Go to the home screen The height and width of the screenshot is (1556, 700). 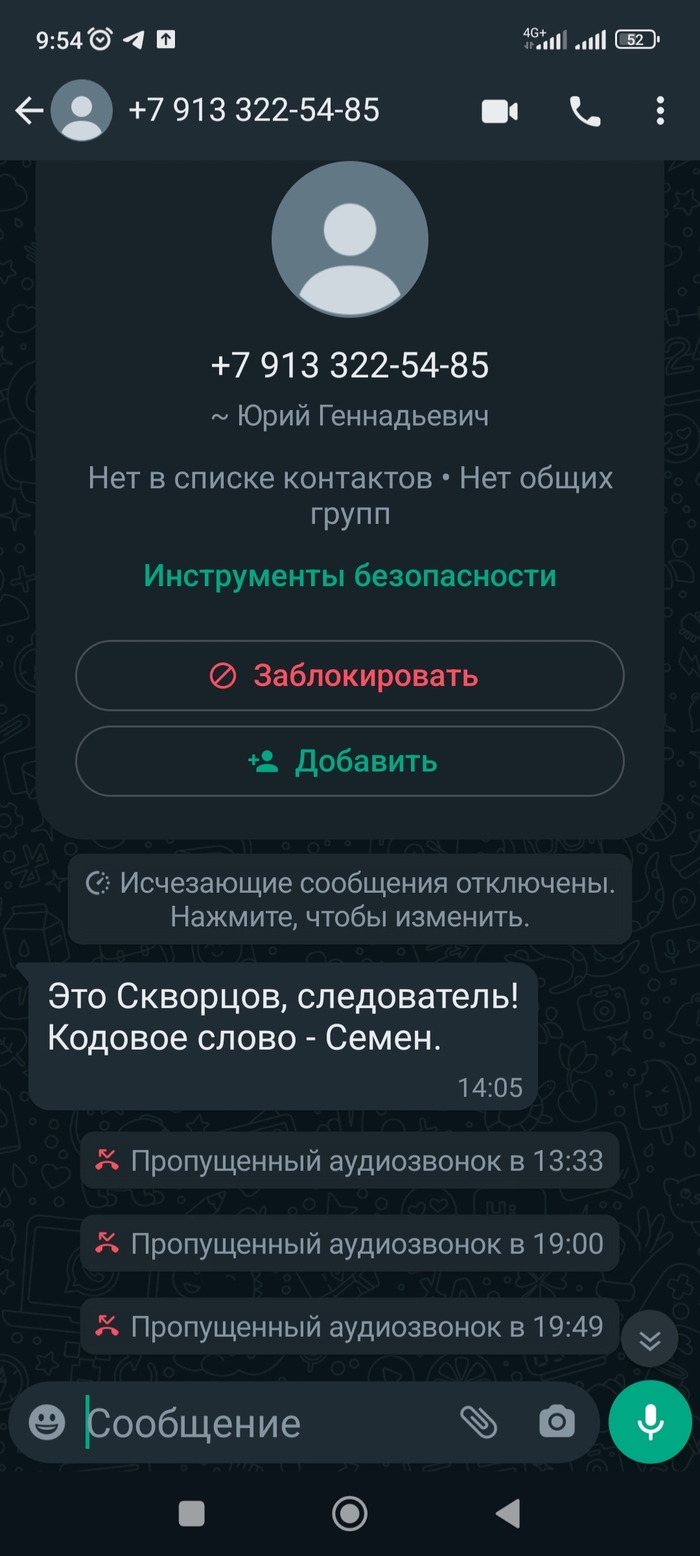[x=349, y=1513]
